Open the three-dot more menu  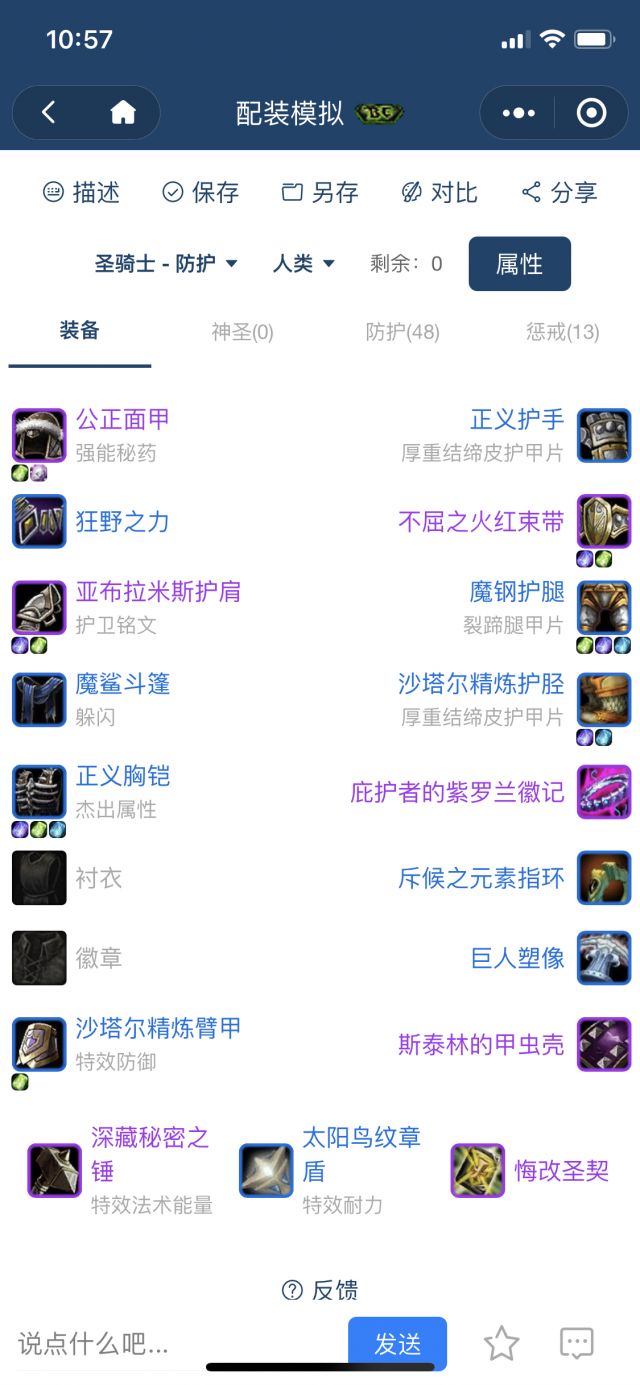[x=518, y=113]
